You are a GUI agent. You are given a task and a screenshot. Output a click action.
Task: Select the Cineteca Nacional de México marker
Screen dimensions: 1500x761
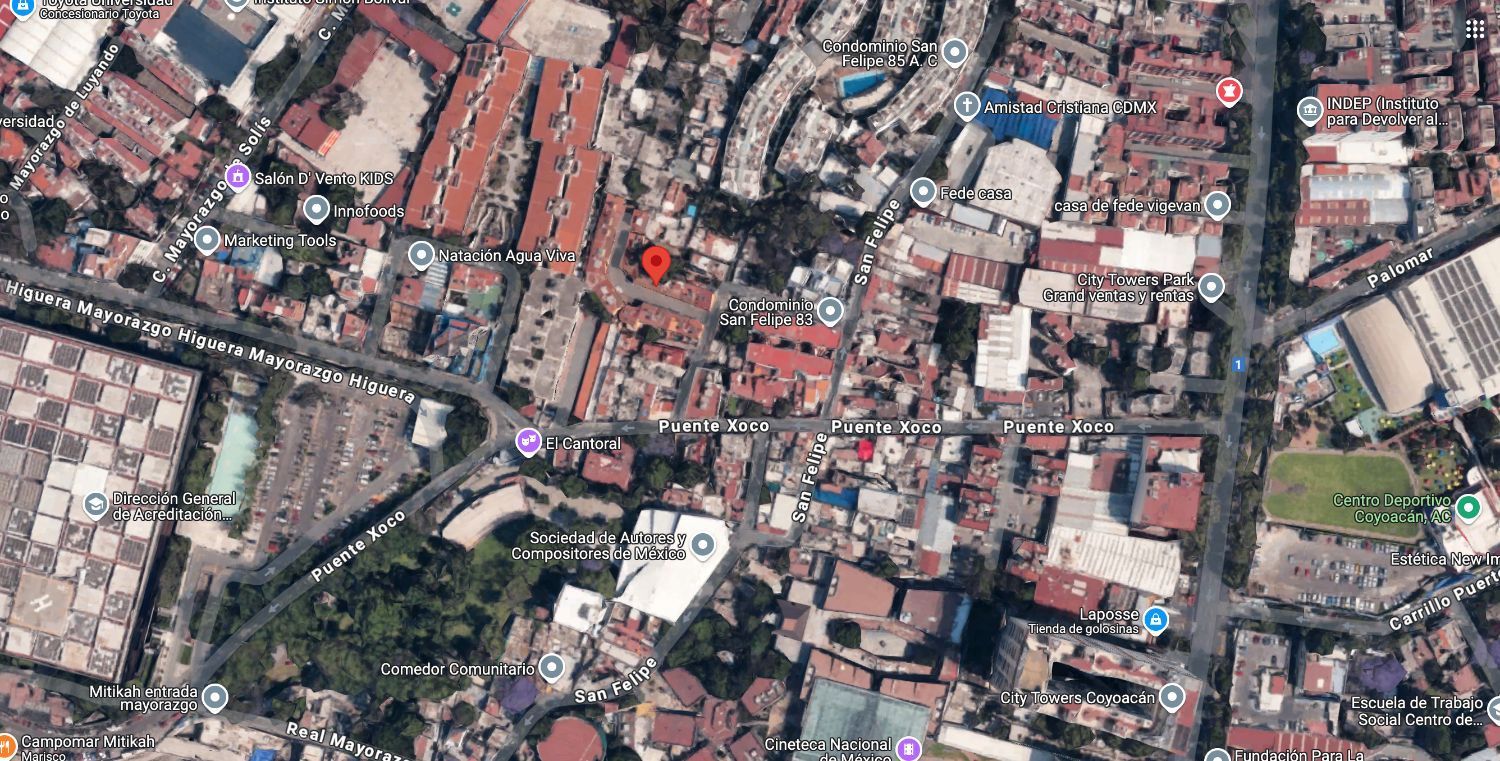908,748
